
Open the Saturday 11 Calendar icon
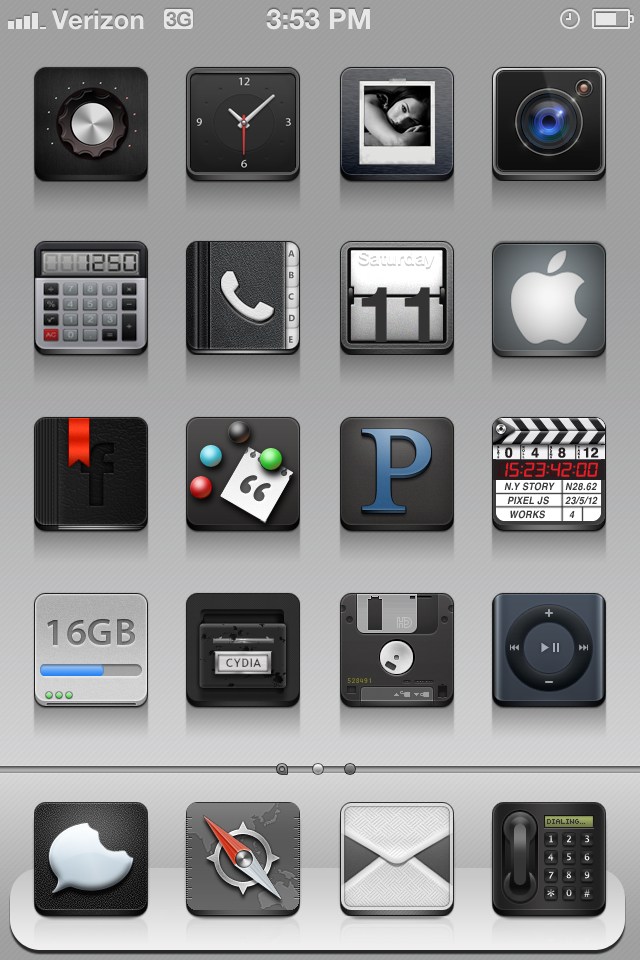click(x=396, y=298)
